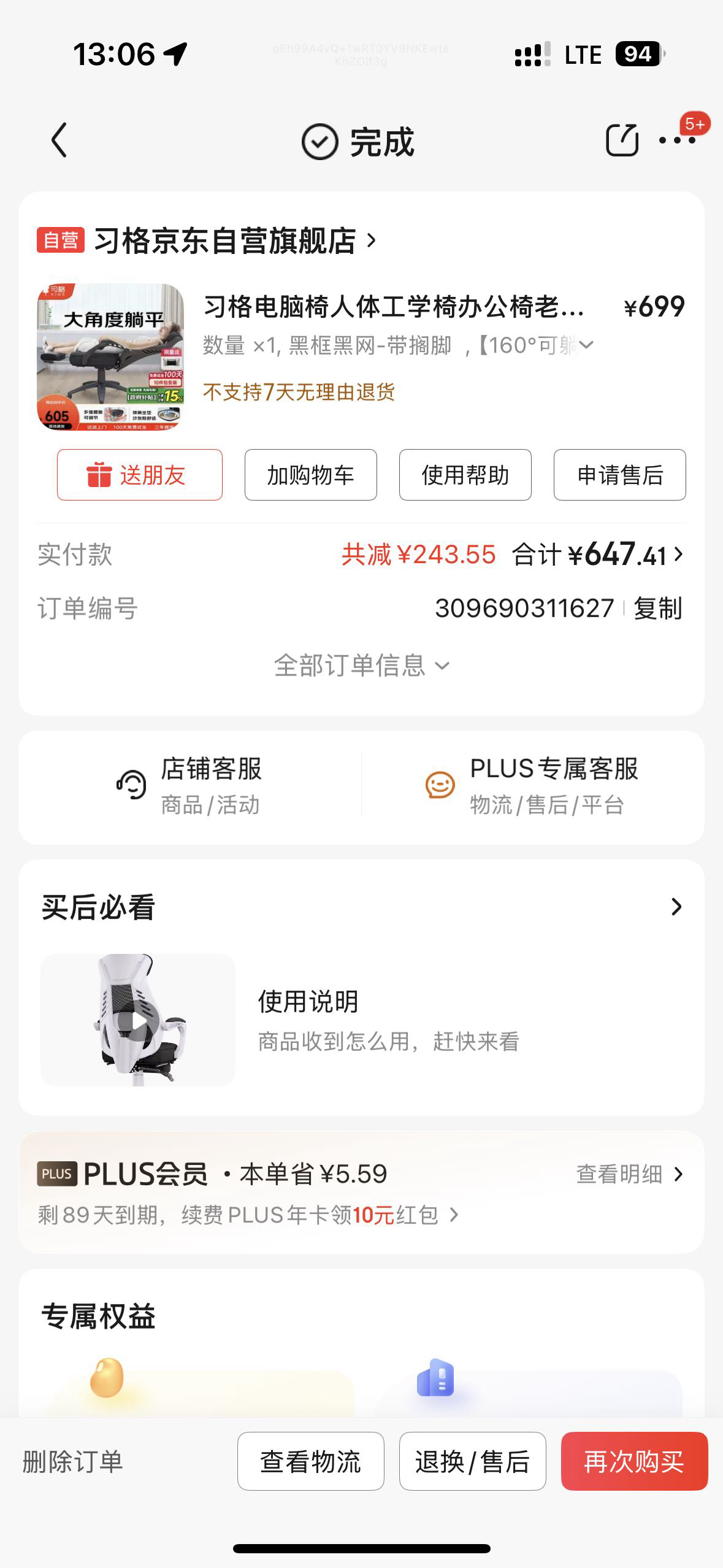
Task: Click the 加购物车 button
Action: point(310,475)
